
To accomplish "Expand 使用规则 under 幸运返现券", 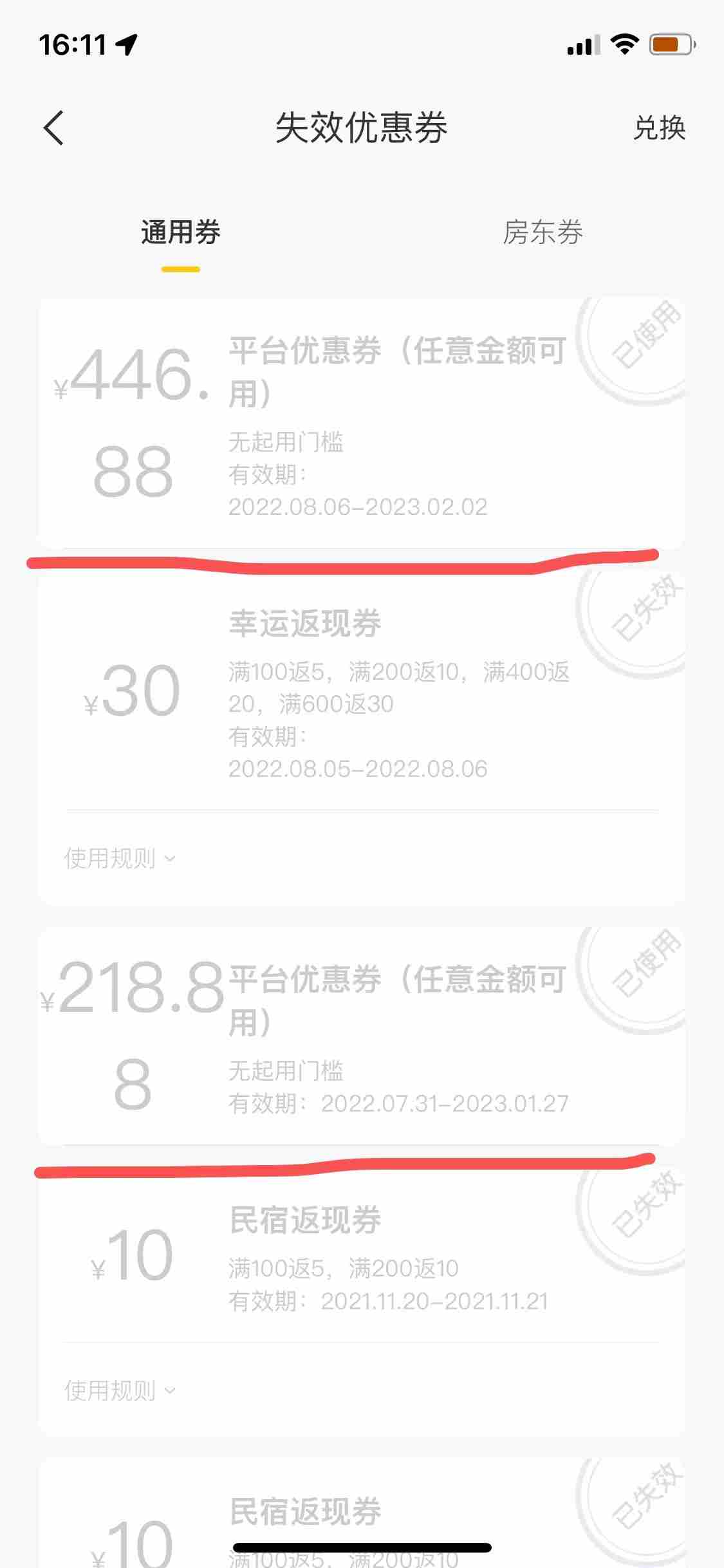I will click(120, 858).
